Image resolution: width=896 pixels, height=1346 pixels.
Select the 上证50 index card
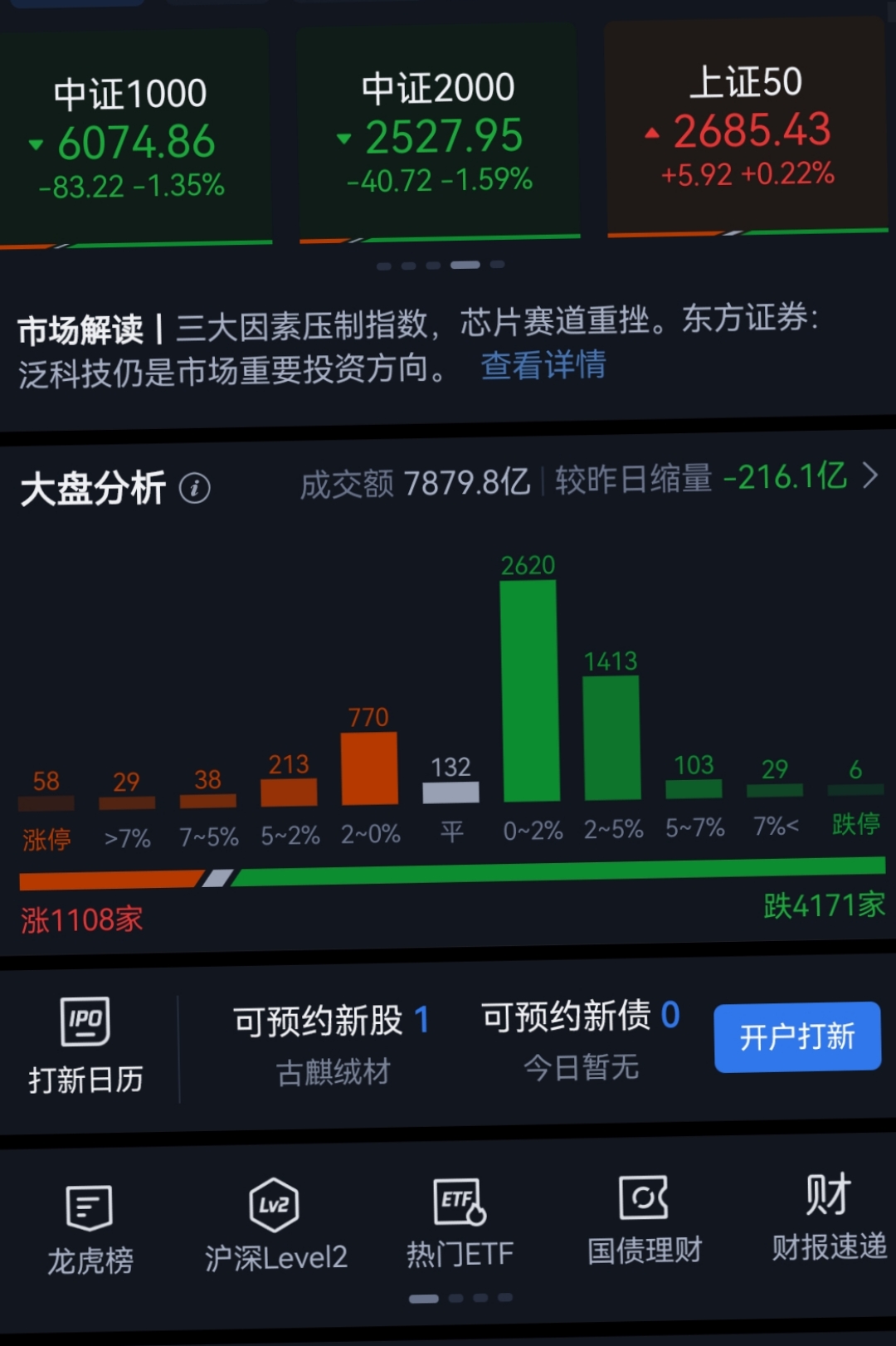(x=745, y=129)
